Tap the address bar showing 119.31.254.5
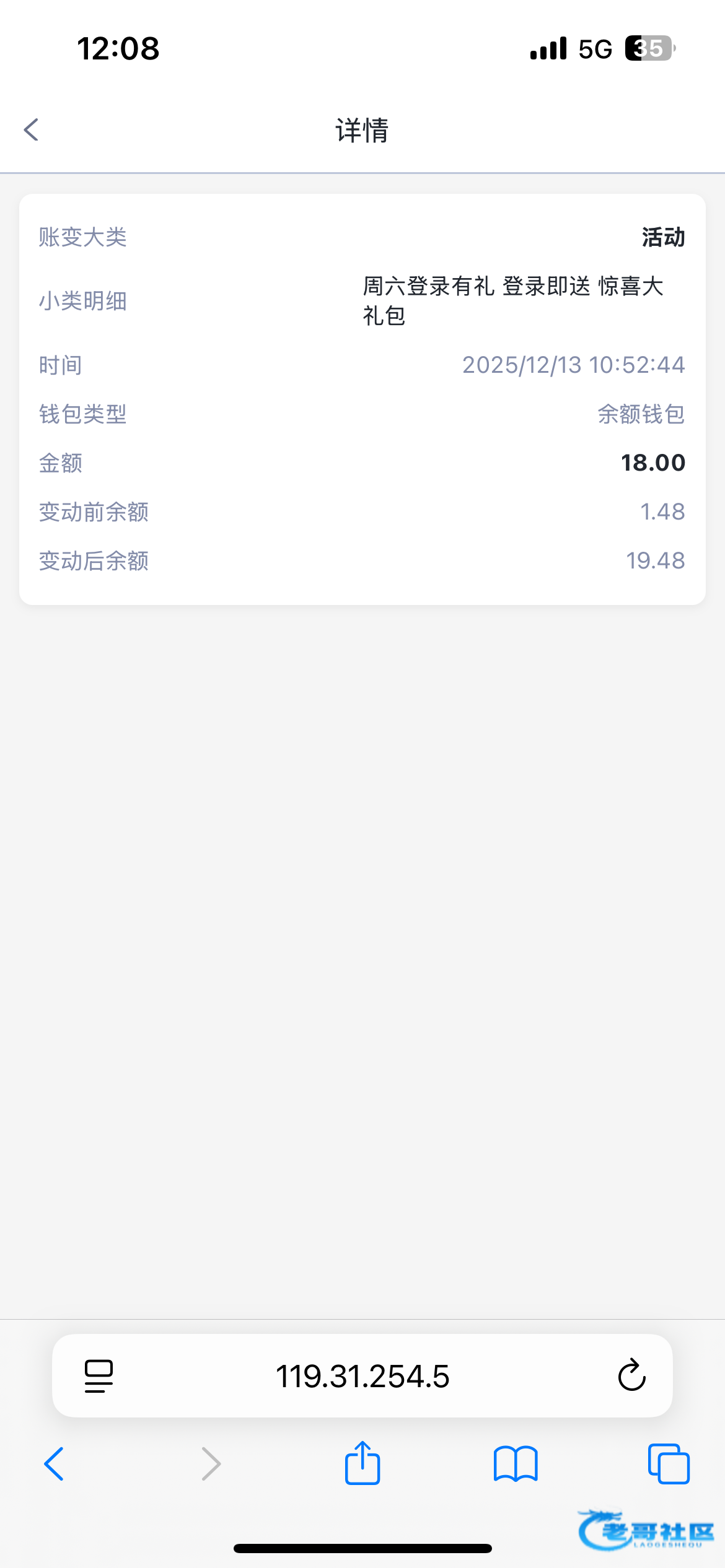Viewport: 725px width, 1568px height. click(x=362, y=1376)
